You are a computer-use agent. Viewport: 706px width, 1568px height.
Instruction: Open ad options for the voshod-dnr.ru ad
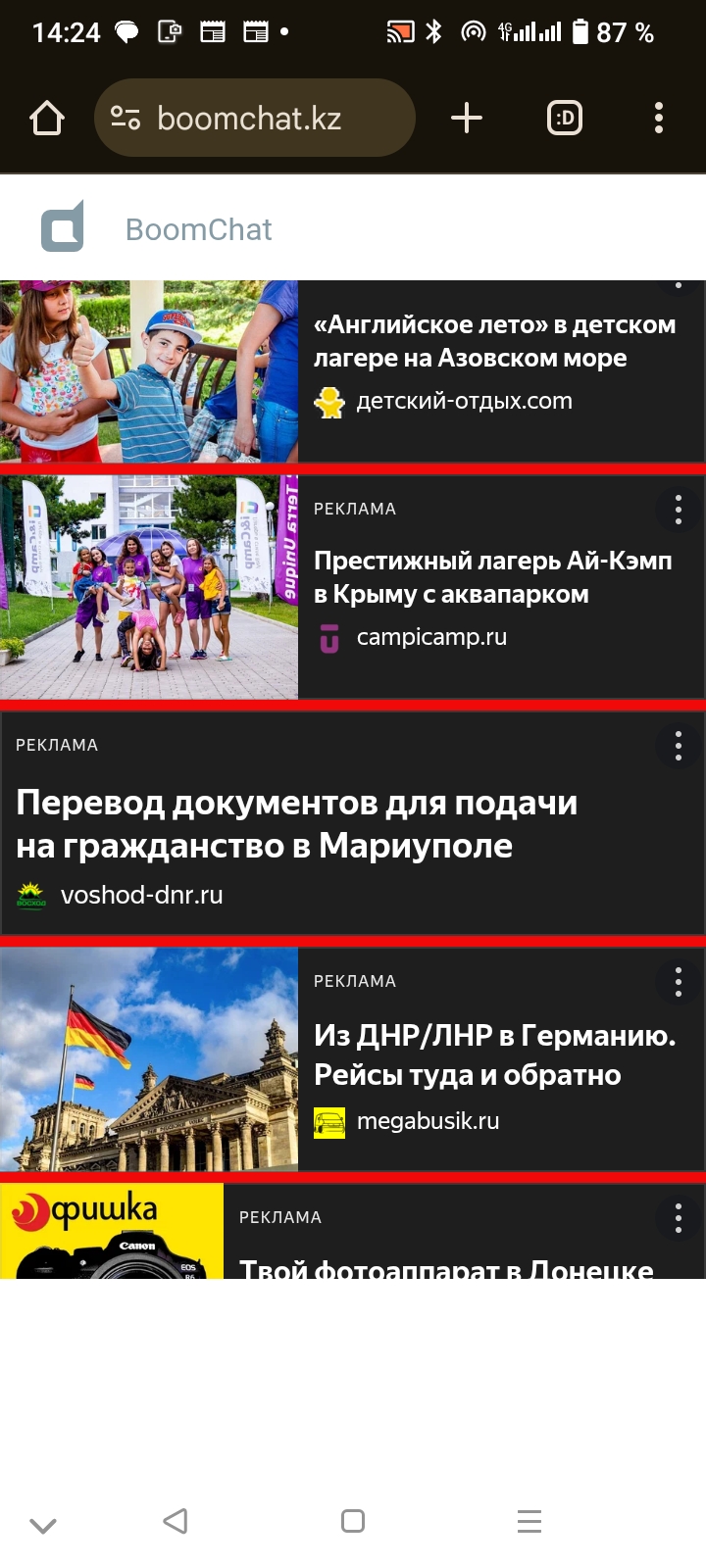(679, 746)
